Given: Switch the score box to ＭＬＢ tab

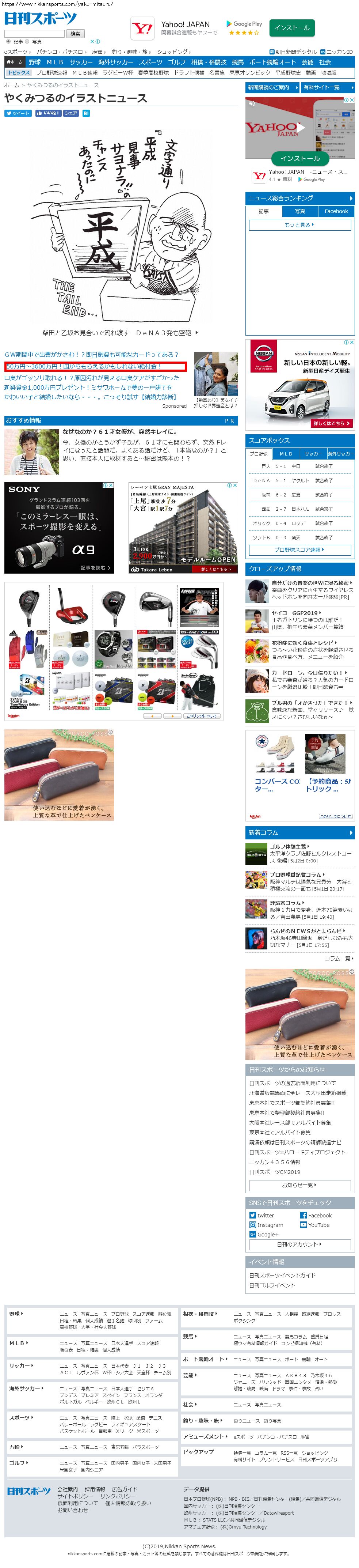Looking at the screenshot, I should point(285,453).
